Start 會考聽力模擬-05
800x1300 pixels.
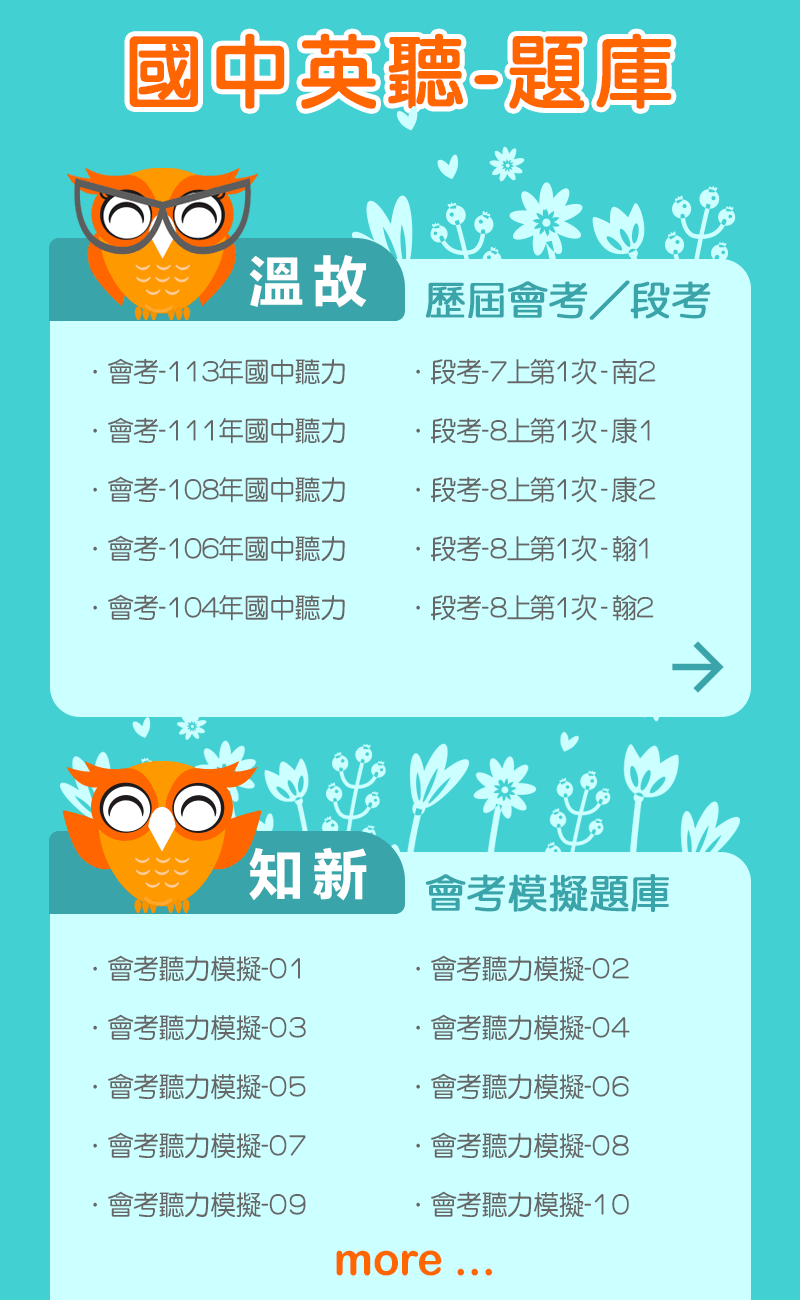(207, 1087)
